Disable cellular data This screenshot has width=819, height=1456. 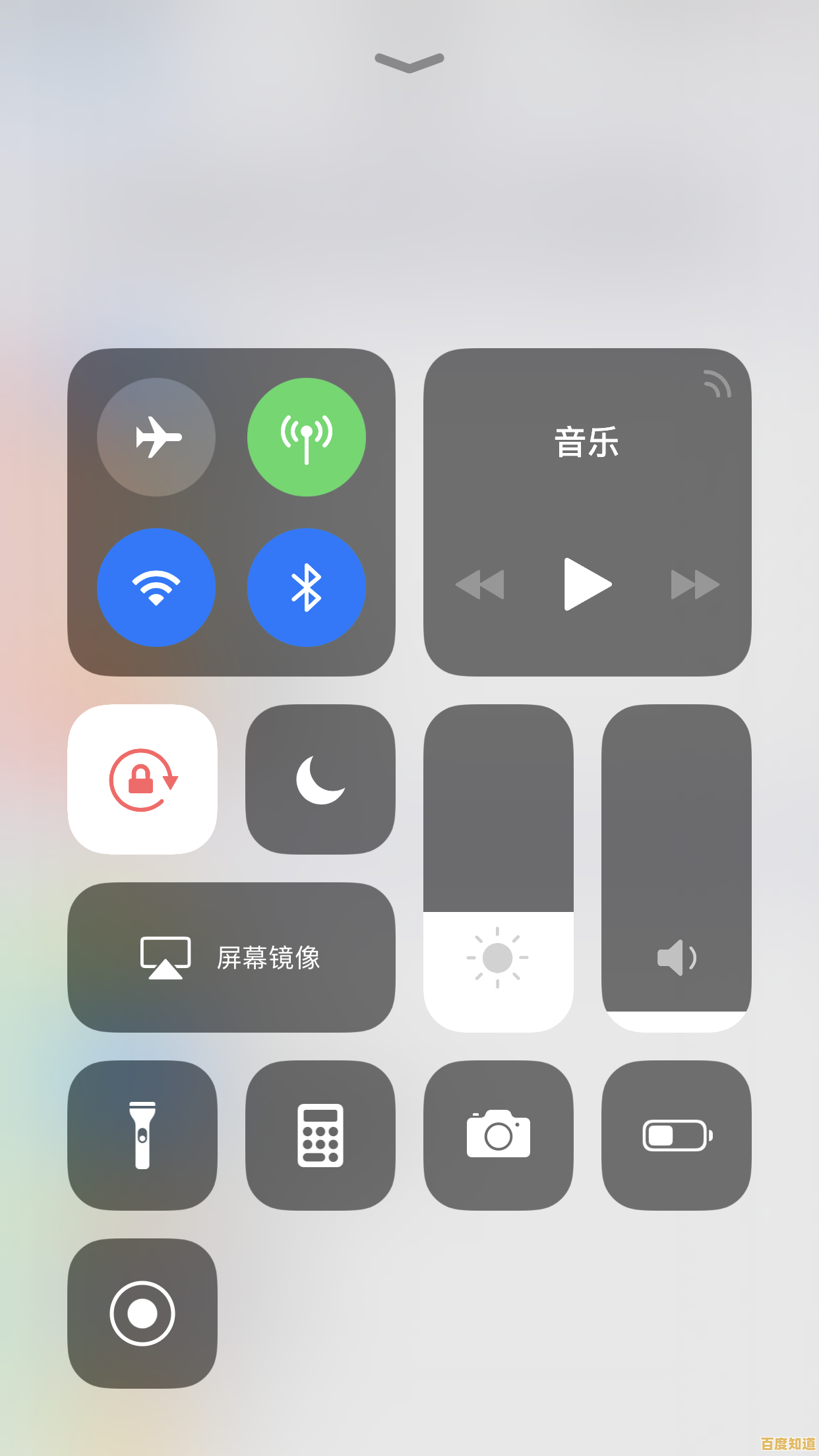tap(307, 437)
